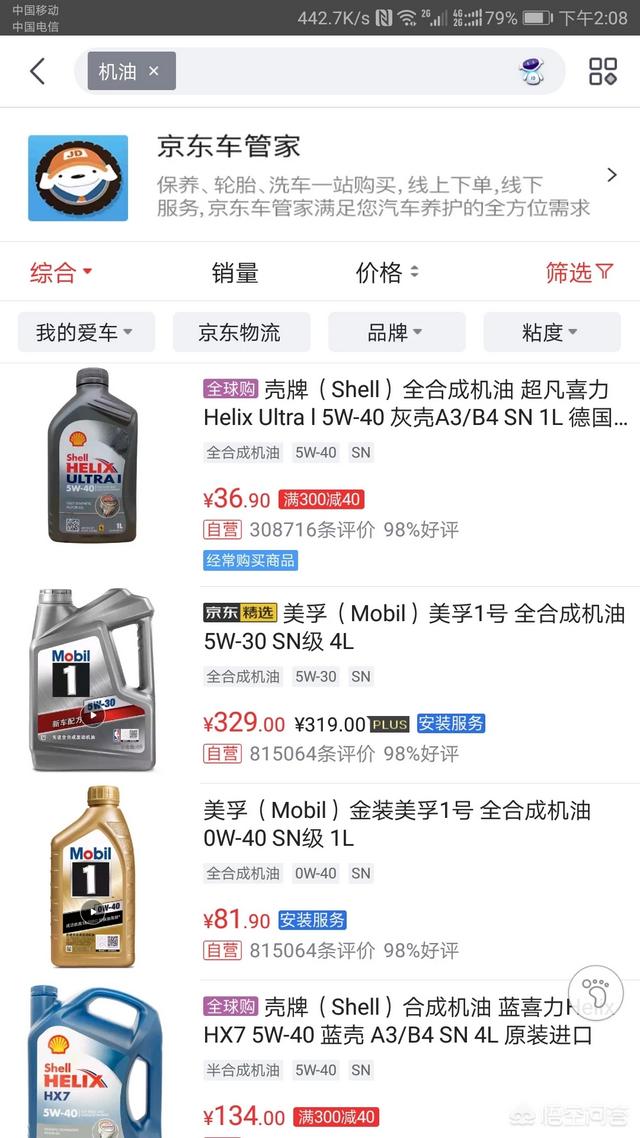This screenshot has height=1138, width=640.
Task: Expand the 综合 sort dropdown
Action: point(61,272)
